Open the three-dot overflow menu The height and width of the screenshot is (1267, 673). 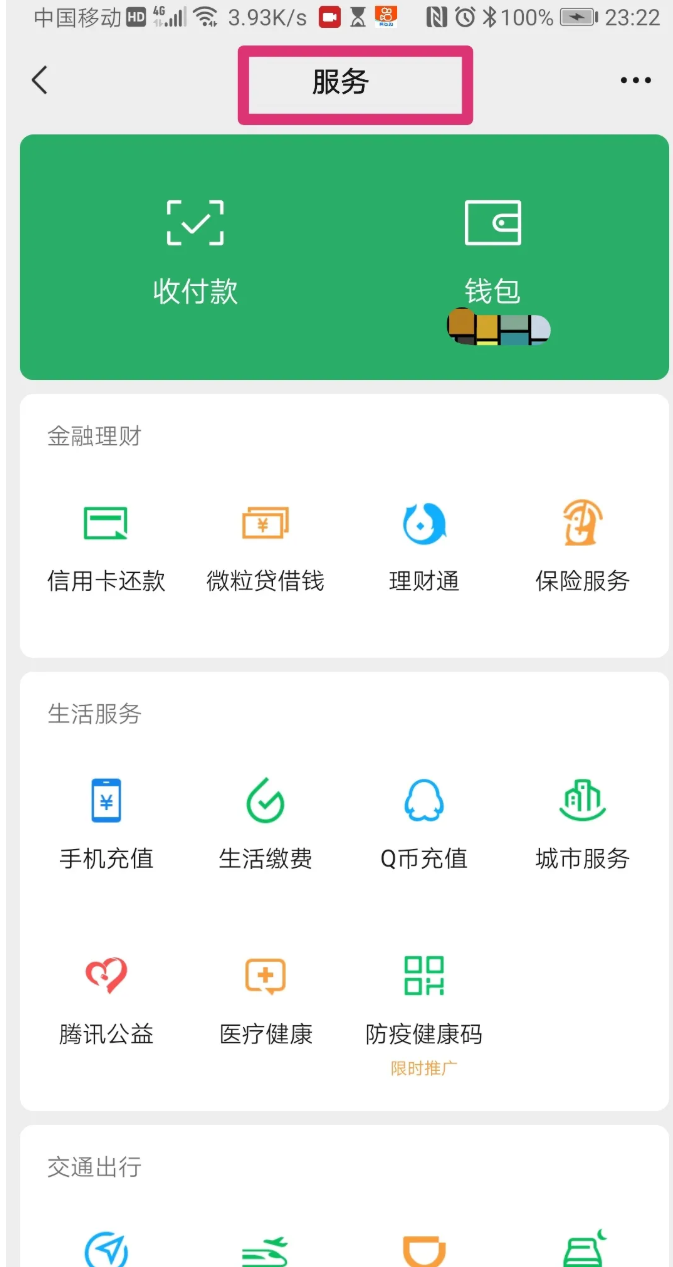point(635,81)
